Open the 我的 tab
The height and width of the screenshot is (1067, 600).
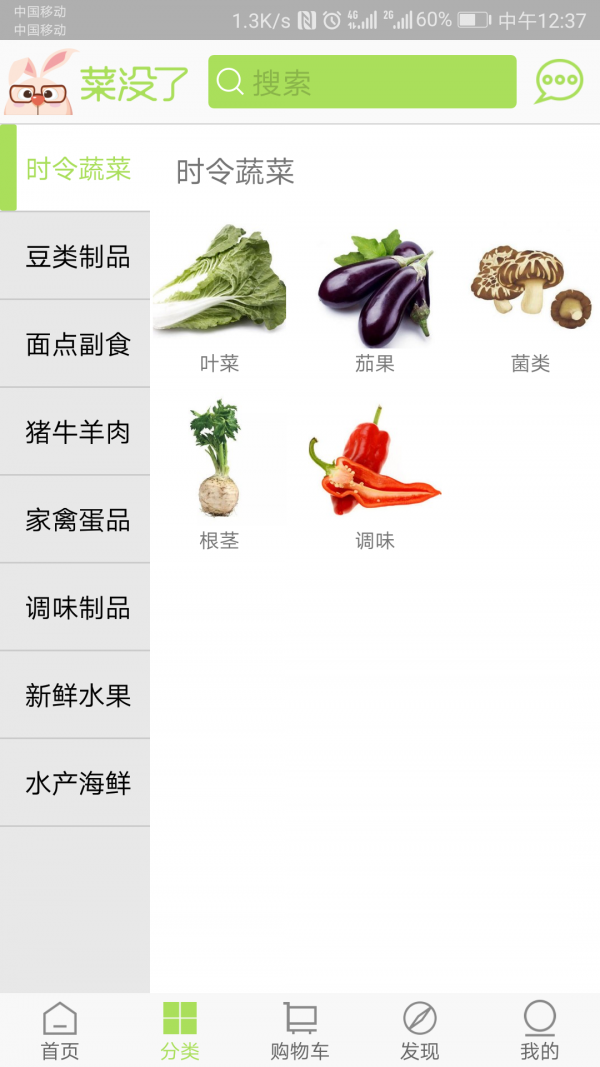[539, 1030]
